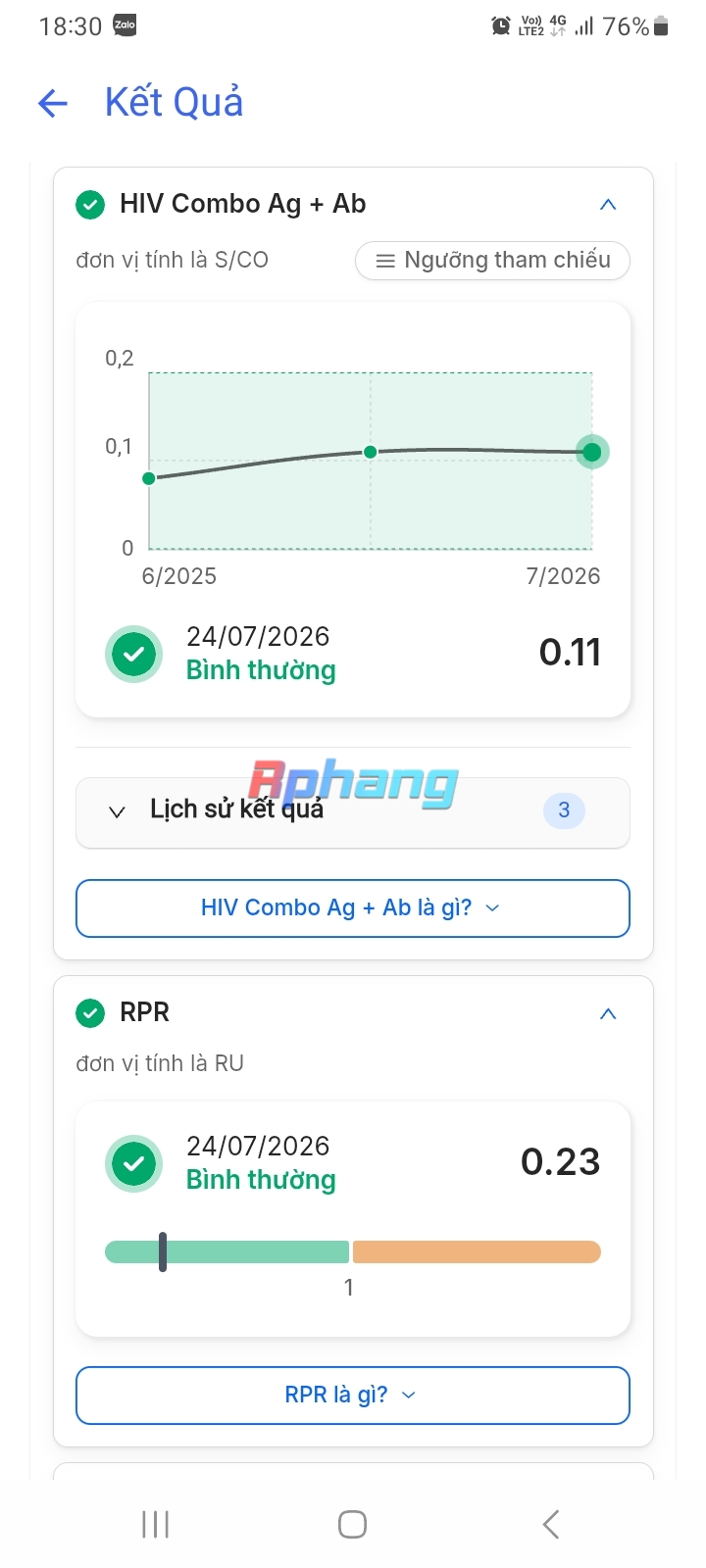Collapse the RPR result card
The height and width of the screenshot is (1568, 706).
coord(608,1014)
